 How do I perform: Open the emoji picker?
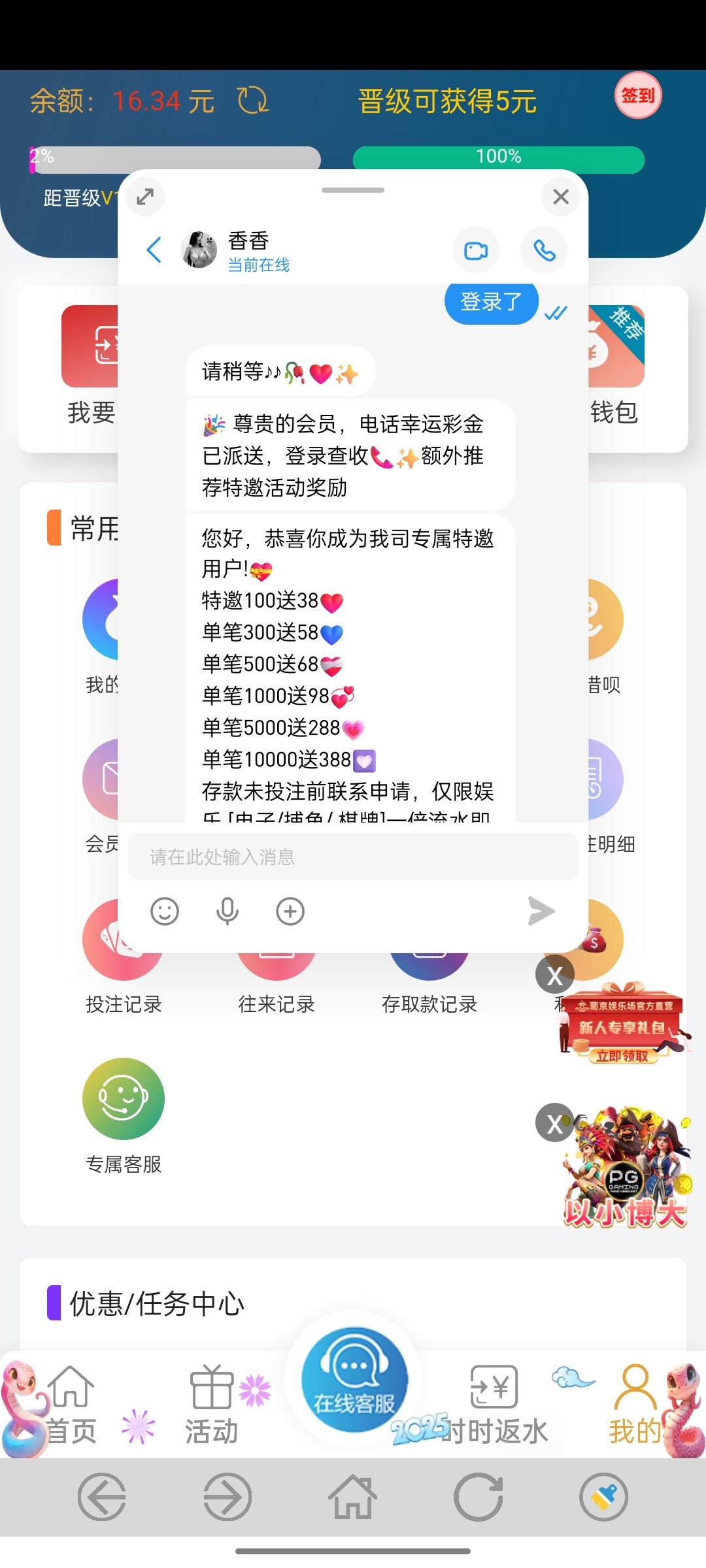click(165, 911)
